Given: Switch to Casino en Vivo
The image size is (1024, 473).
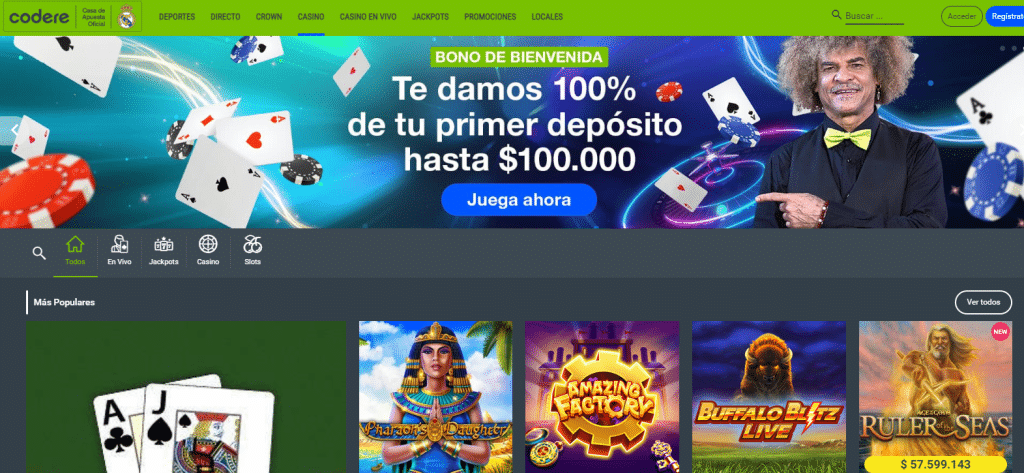Looking at the screenshot, I should (369, 17).
